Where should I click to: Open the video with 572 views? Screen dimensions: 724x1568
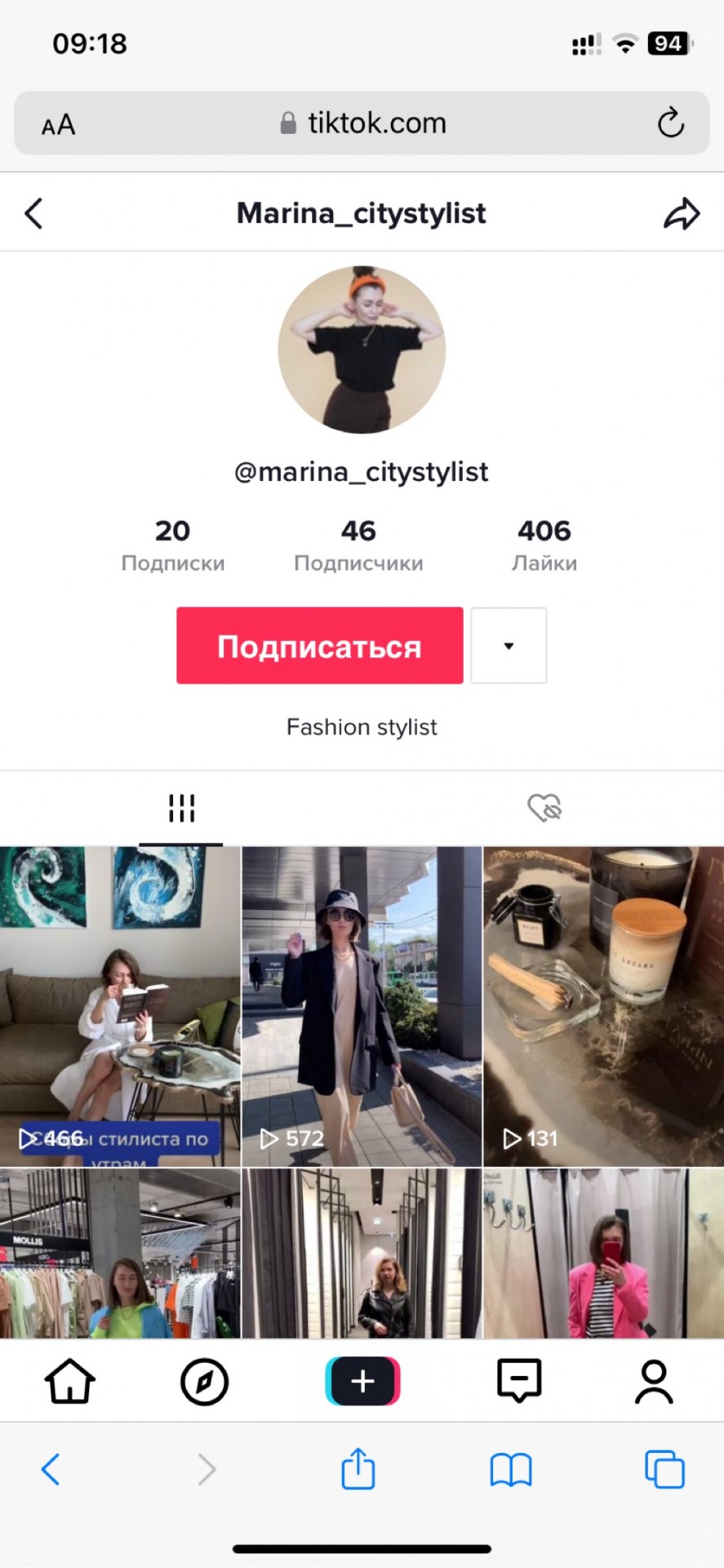click(362, 1006)
